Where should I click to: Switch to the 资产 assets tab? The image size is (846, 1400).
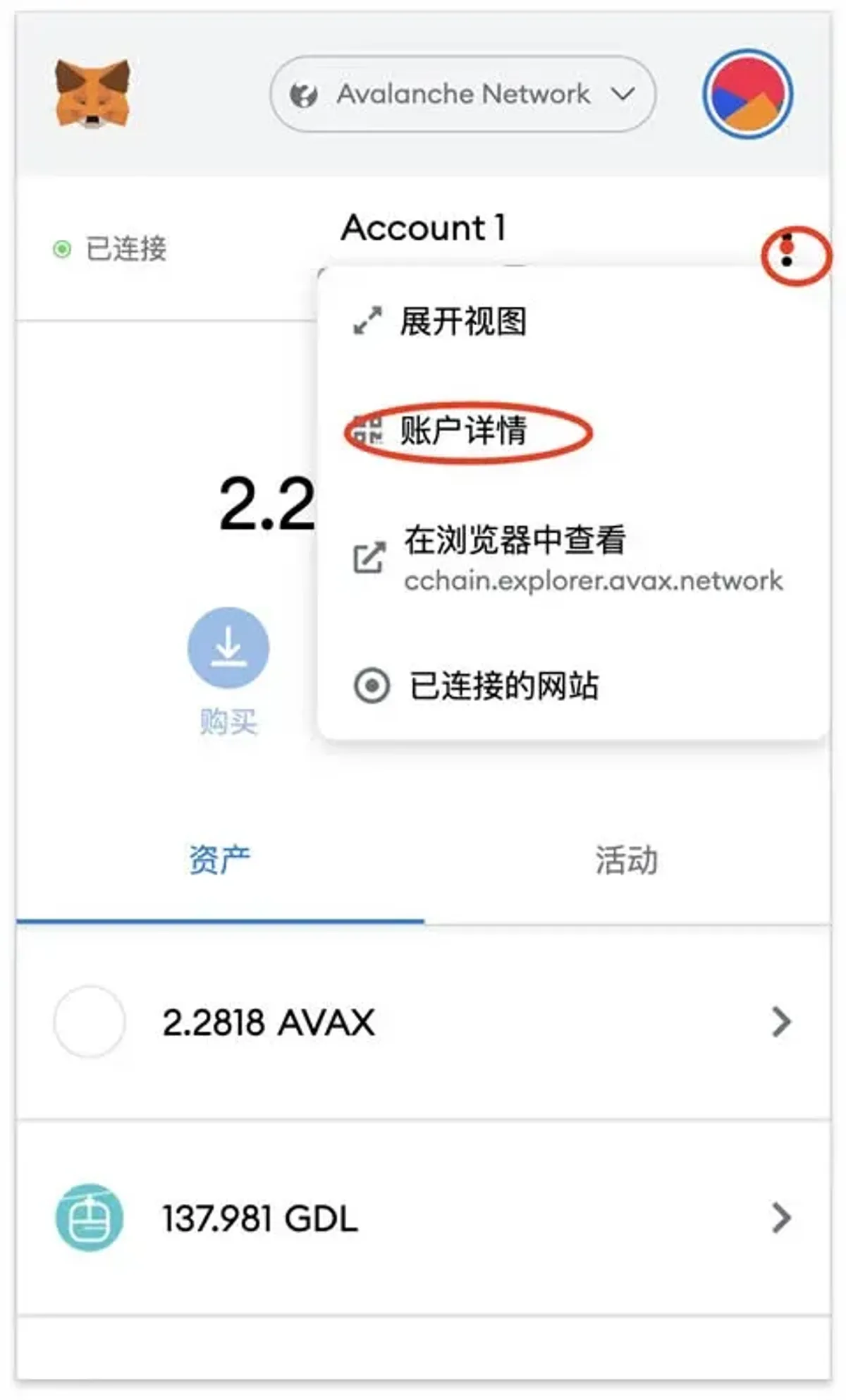tap(219, 860)
